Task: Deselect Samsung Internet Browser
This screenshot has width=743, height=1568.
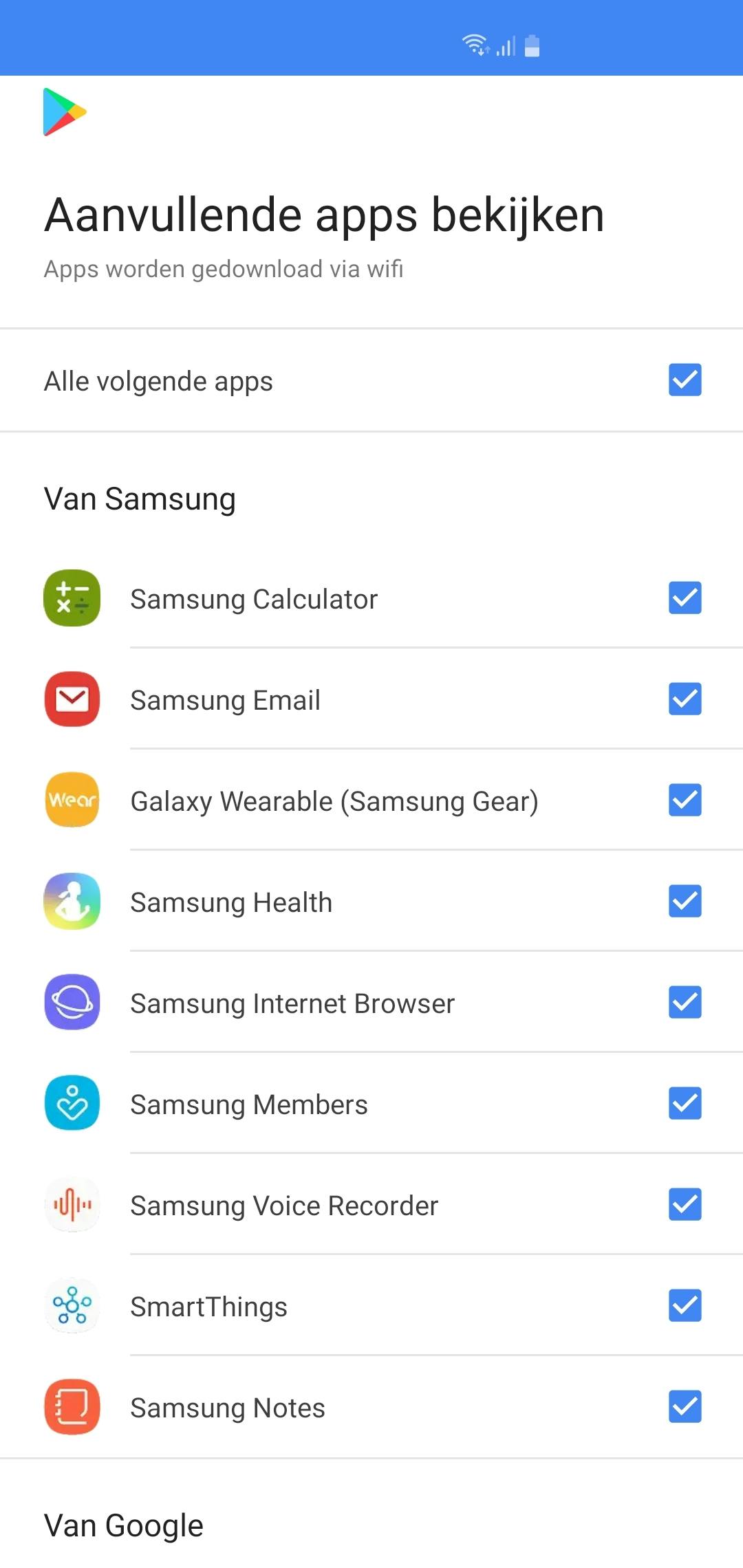Action: click(685, 1002)
